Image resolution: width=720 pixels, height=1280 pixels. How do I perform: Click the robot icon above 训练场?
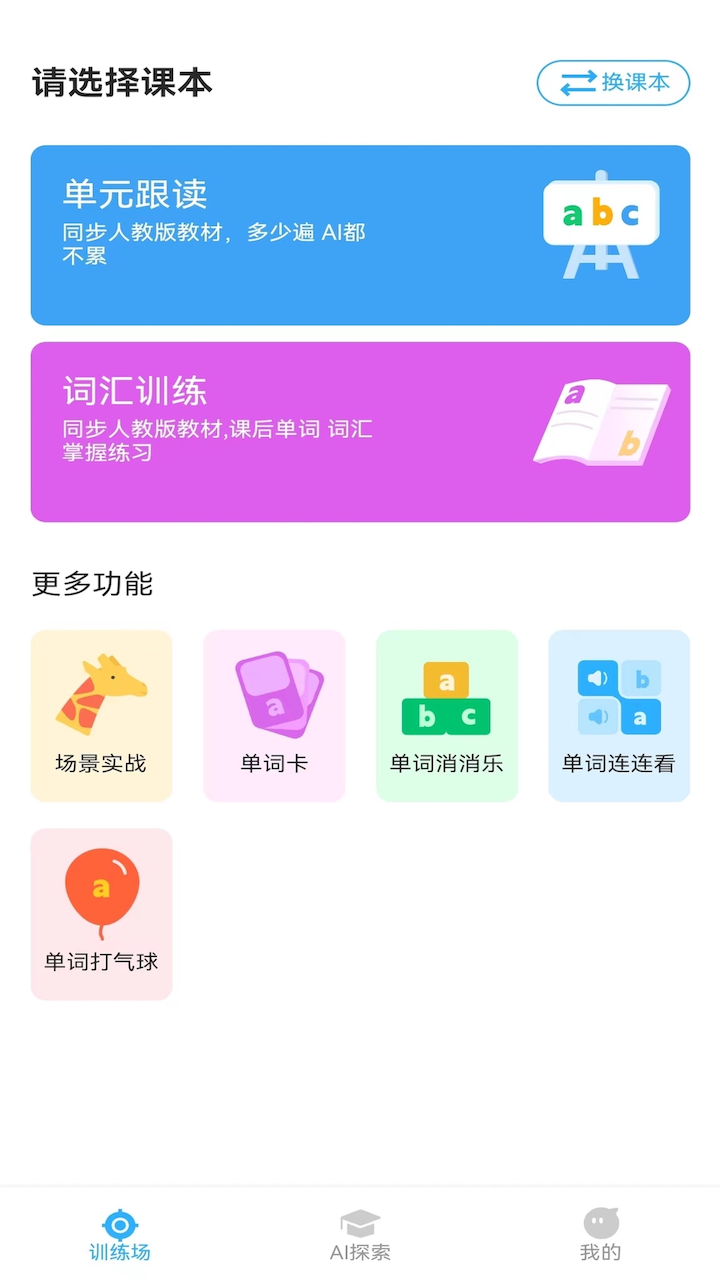(119, 1222)
